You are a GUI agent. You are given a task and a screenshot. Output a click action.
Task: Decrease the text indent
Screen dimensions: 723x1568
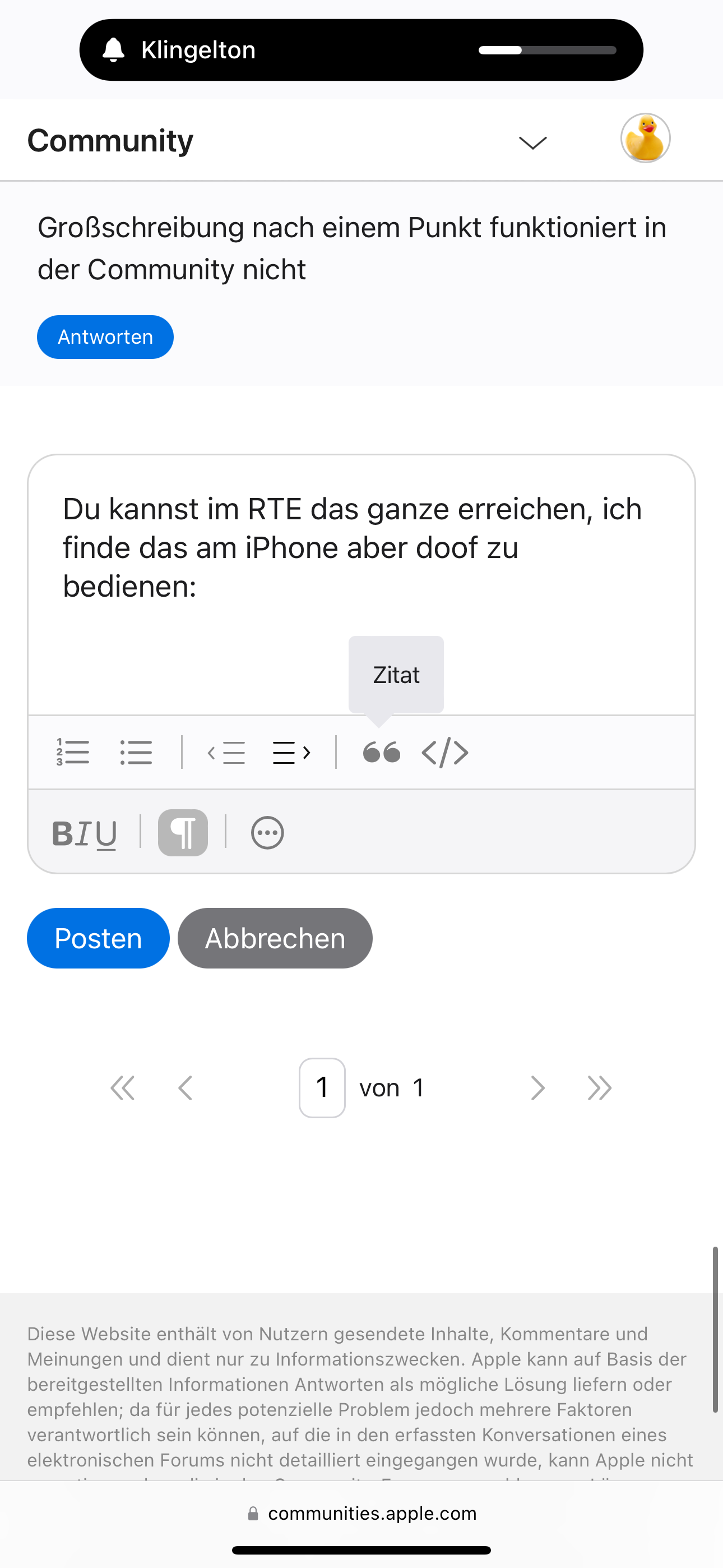tap(226, 753)
